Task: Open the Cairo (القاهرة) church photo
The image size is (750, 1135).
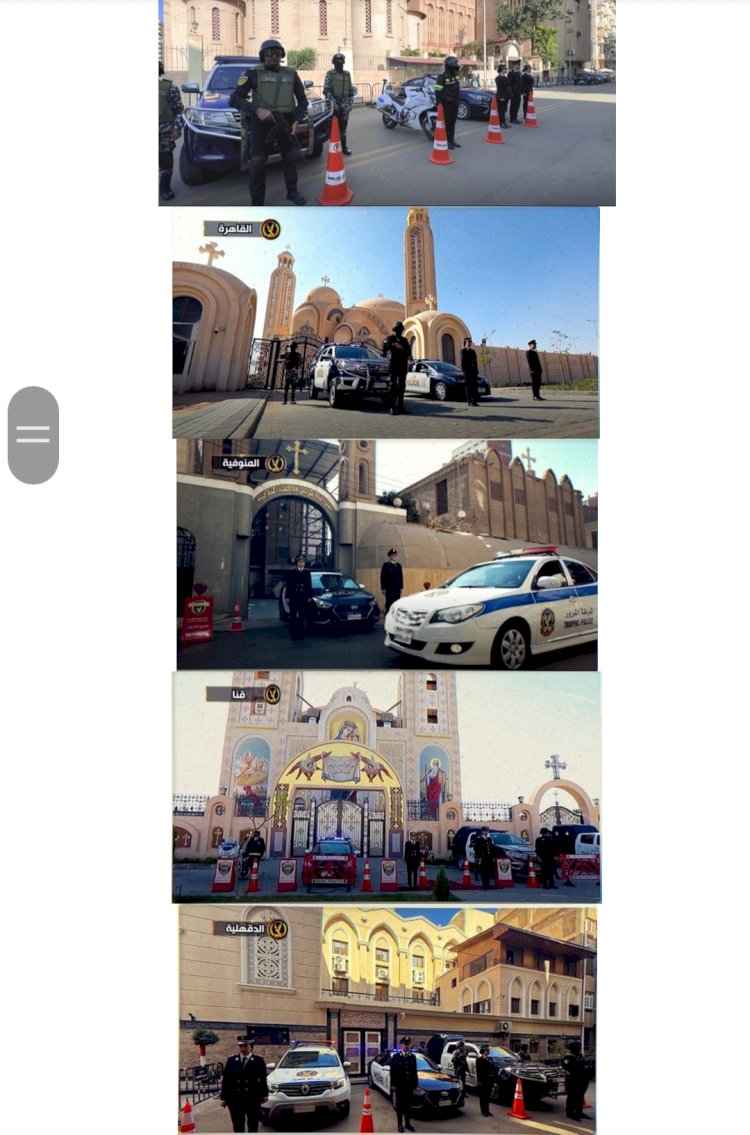Action: (x=386, y=323)
